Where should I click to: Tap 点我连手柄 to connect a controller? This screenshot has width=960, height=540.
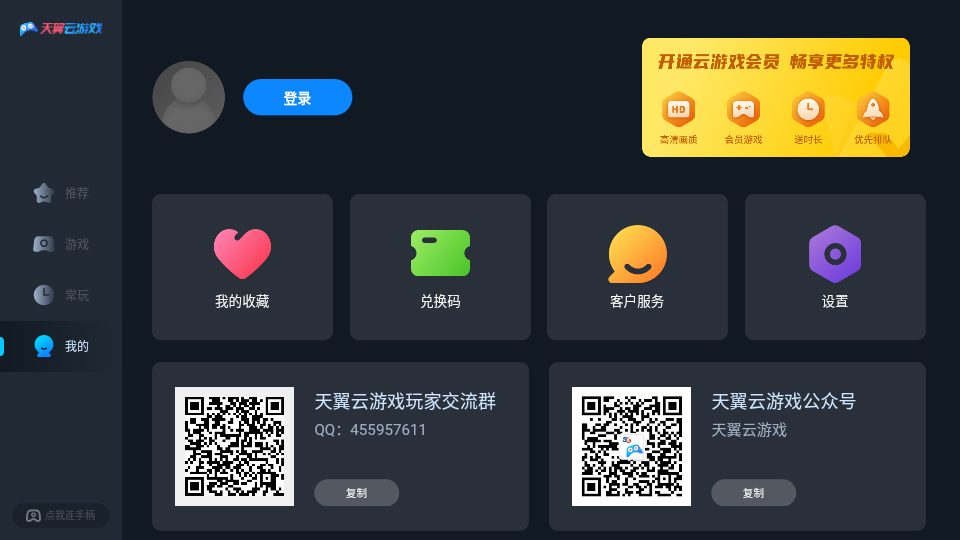pos(61,515)
